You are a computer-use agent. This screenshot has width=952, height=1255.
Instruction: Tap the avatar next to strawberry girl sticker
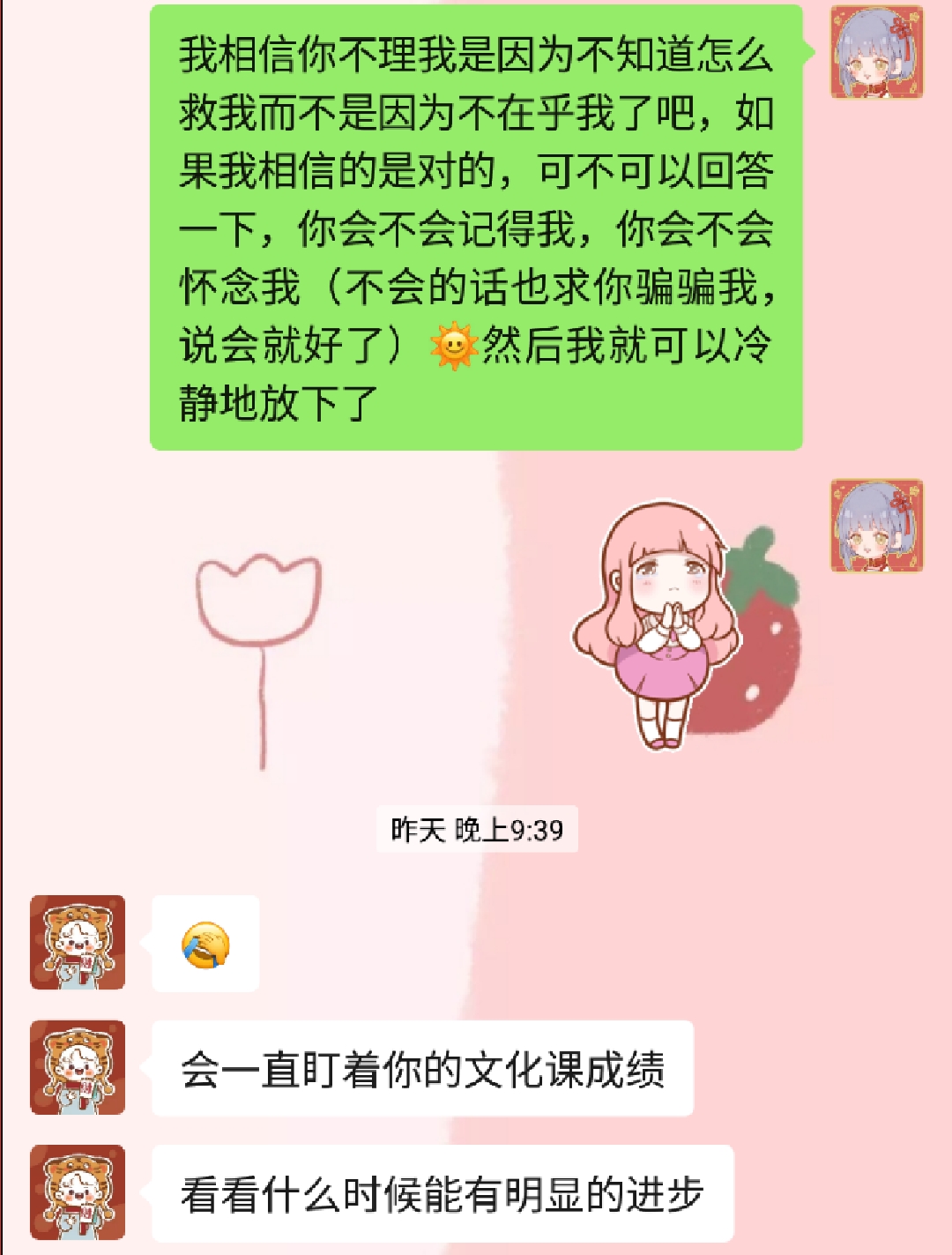[876, 526]
